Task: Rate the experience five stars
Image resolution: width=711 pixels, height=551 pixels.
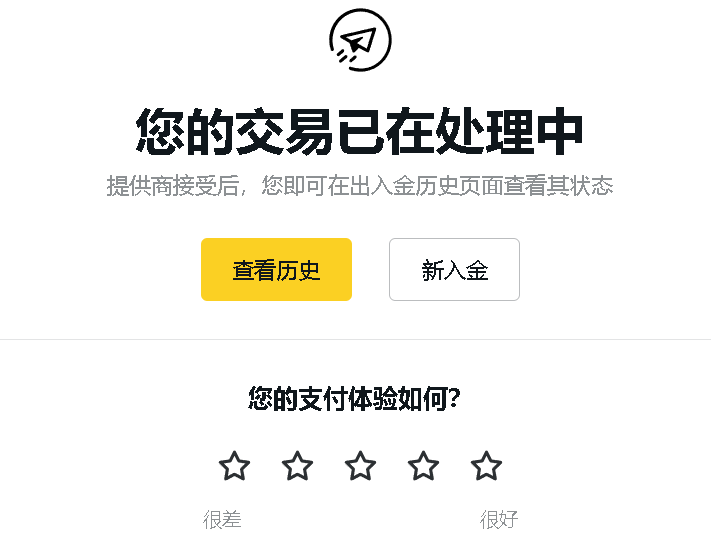Action: (486, 466)
